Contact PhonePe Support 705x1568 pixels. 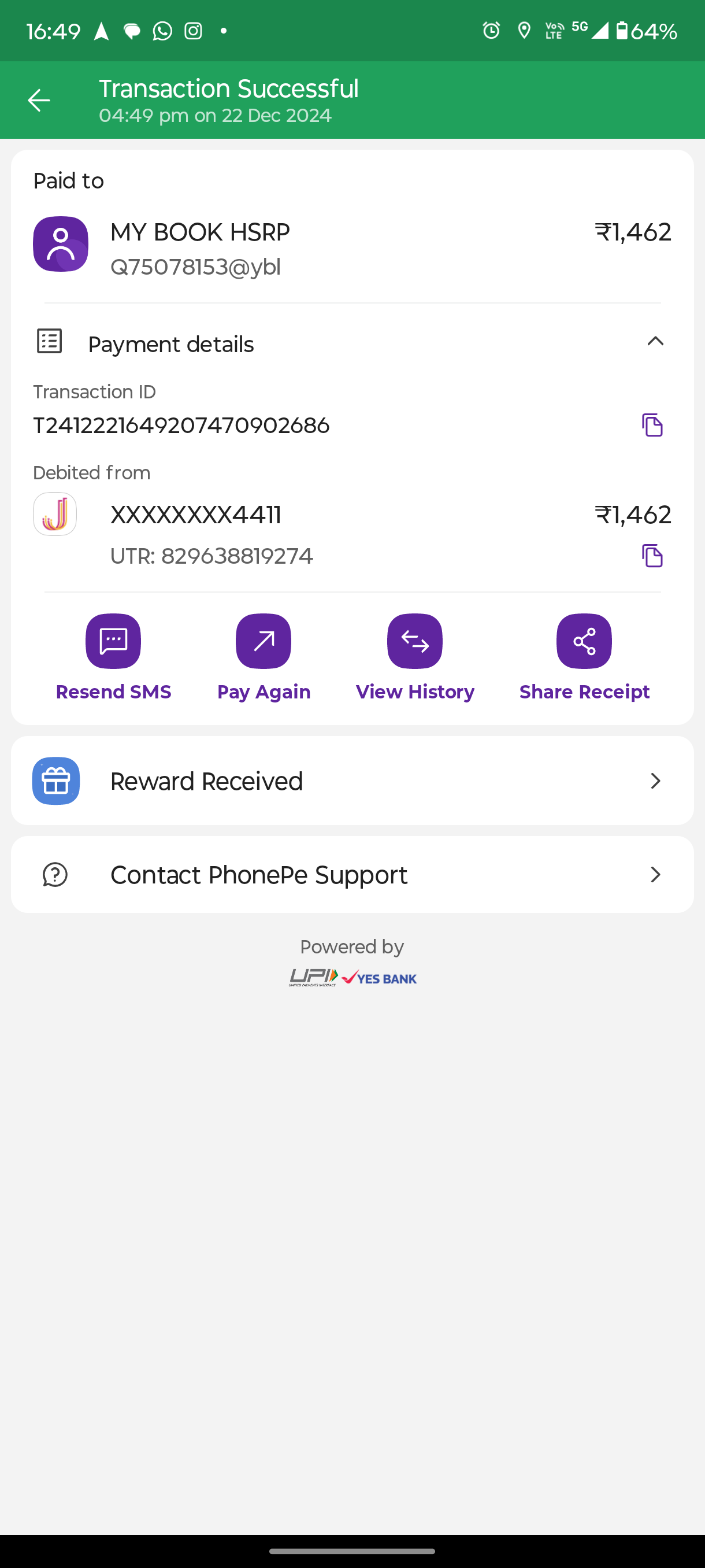(x=352, y=875)
